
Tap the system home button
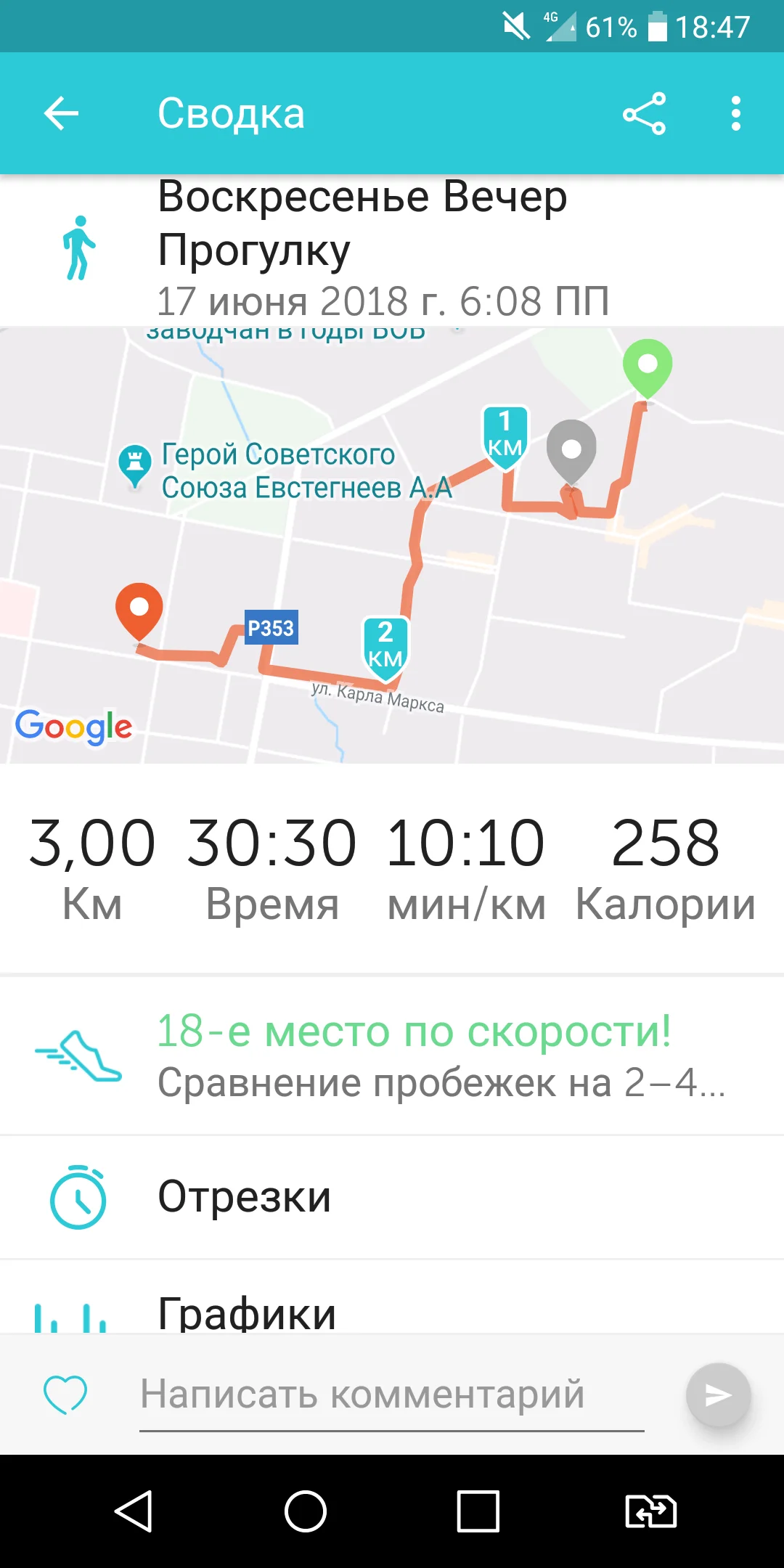coord(306,1511)
